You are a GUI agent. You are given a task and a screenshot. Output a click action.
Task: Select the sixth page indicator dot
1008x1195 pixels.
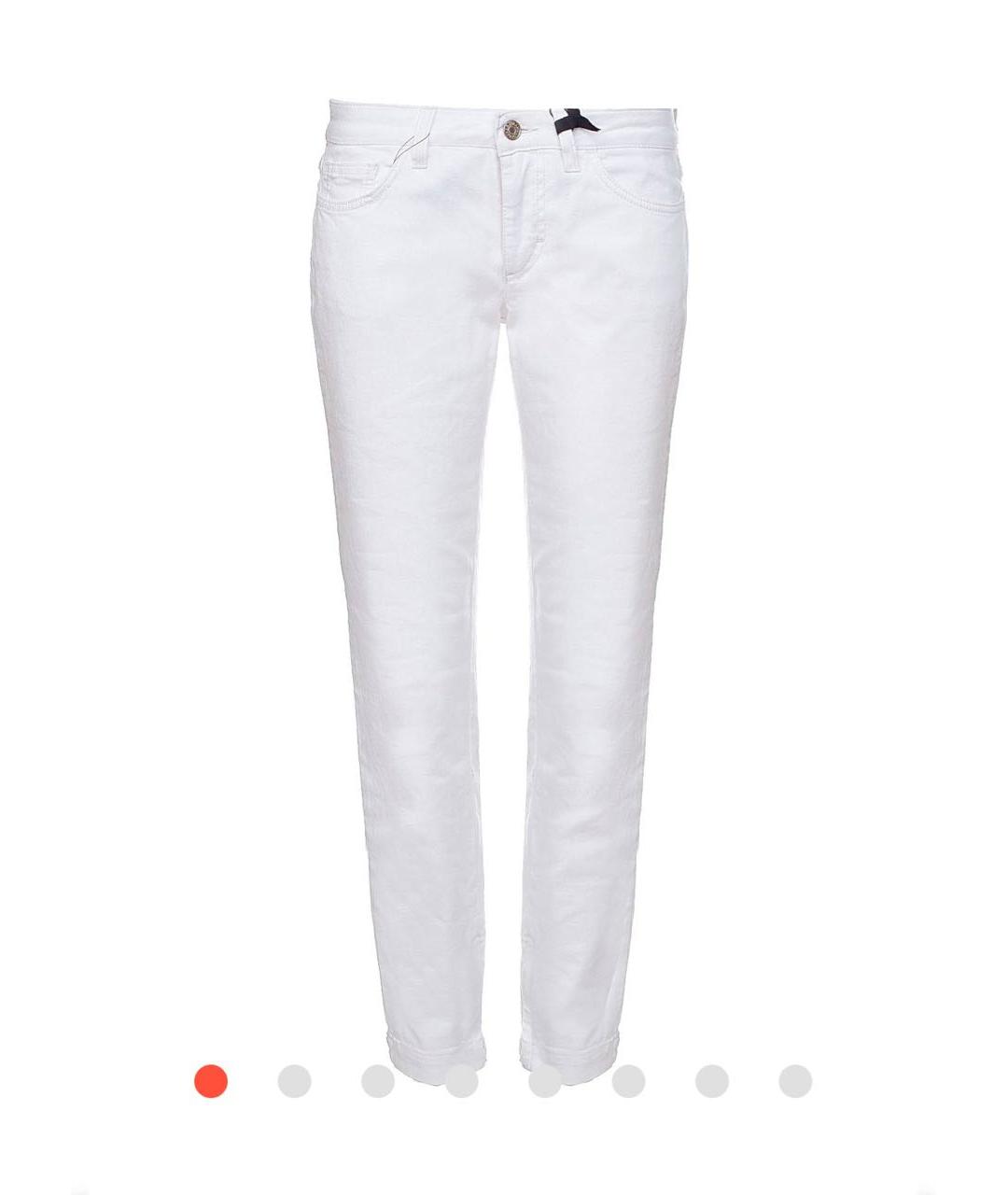pyautogui.click(x=628, y=1081)
